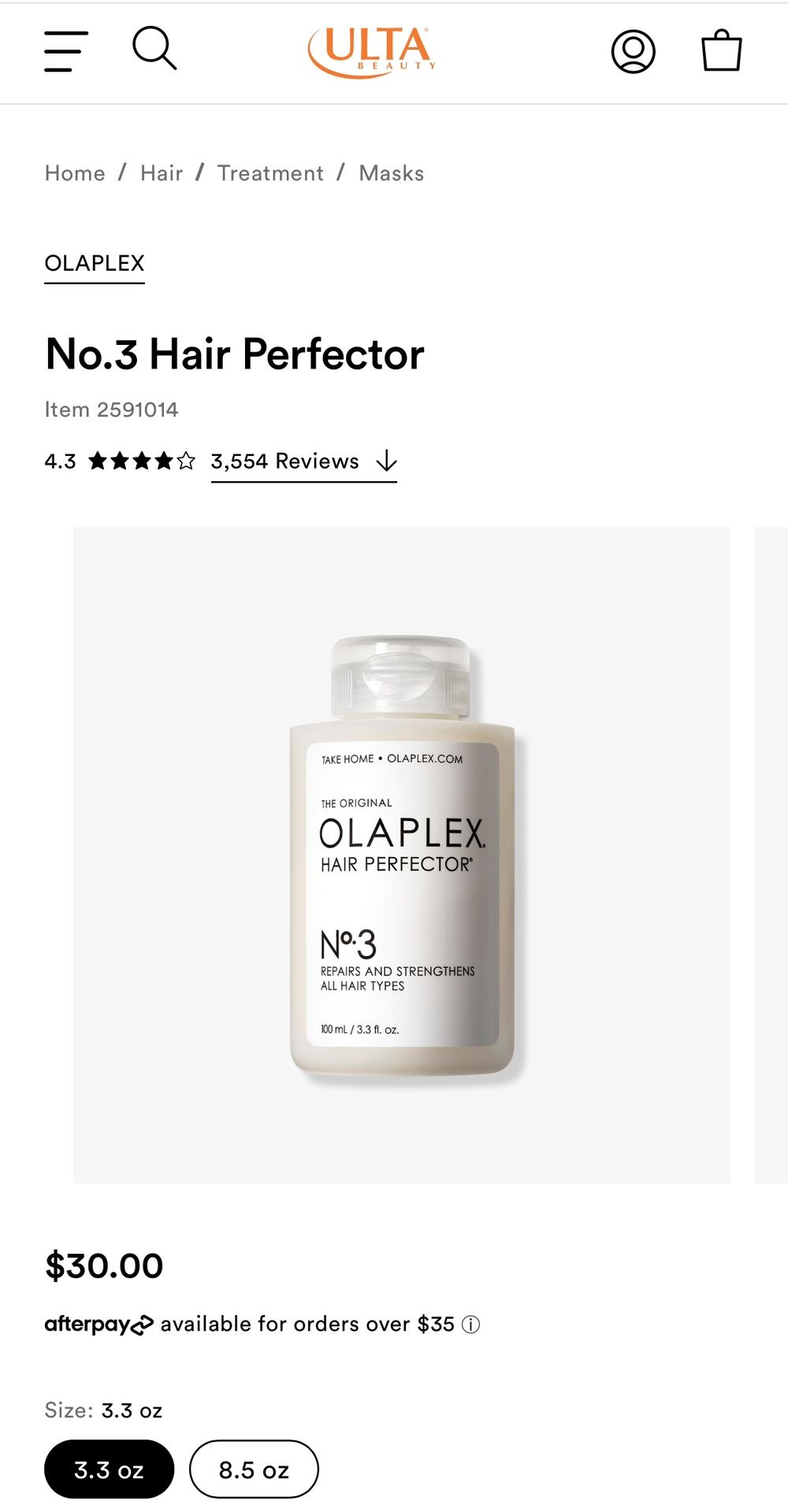Show Afterpay info icon details
The image size is (788, 1512).
[x=470, y=1325]
